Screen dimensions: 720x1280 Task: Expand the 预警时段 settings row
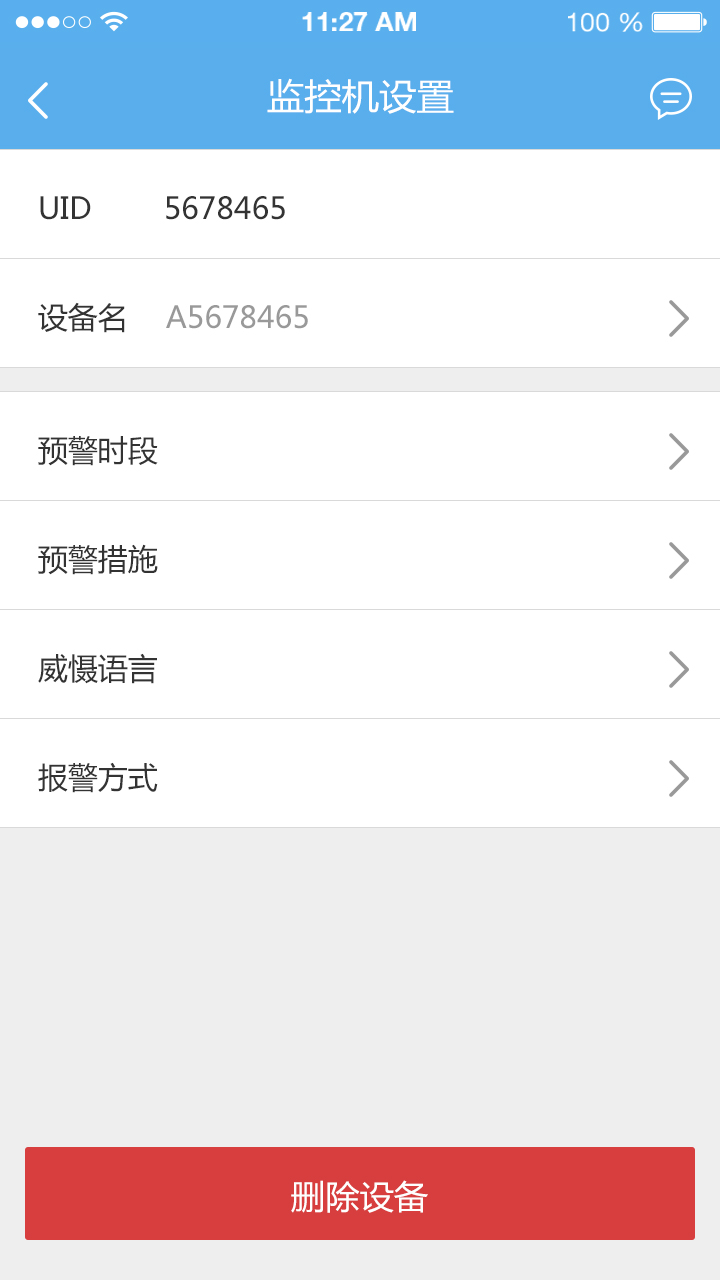pos(679,451)
